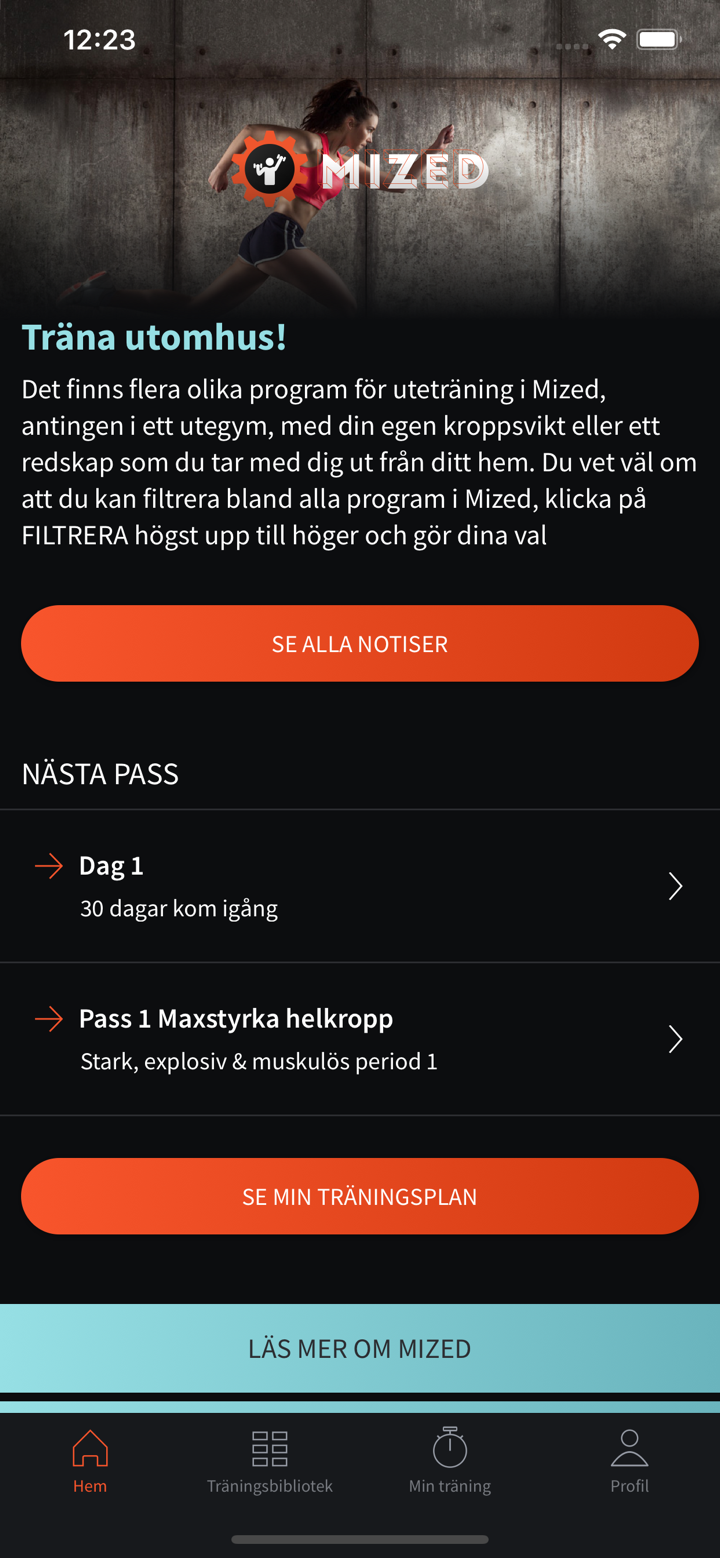Open details for 30 dagar kom igång
Screen dimensions: 720x1558
click(180, 908)
